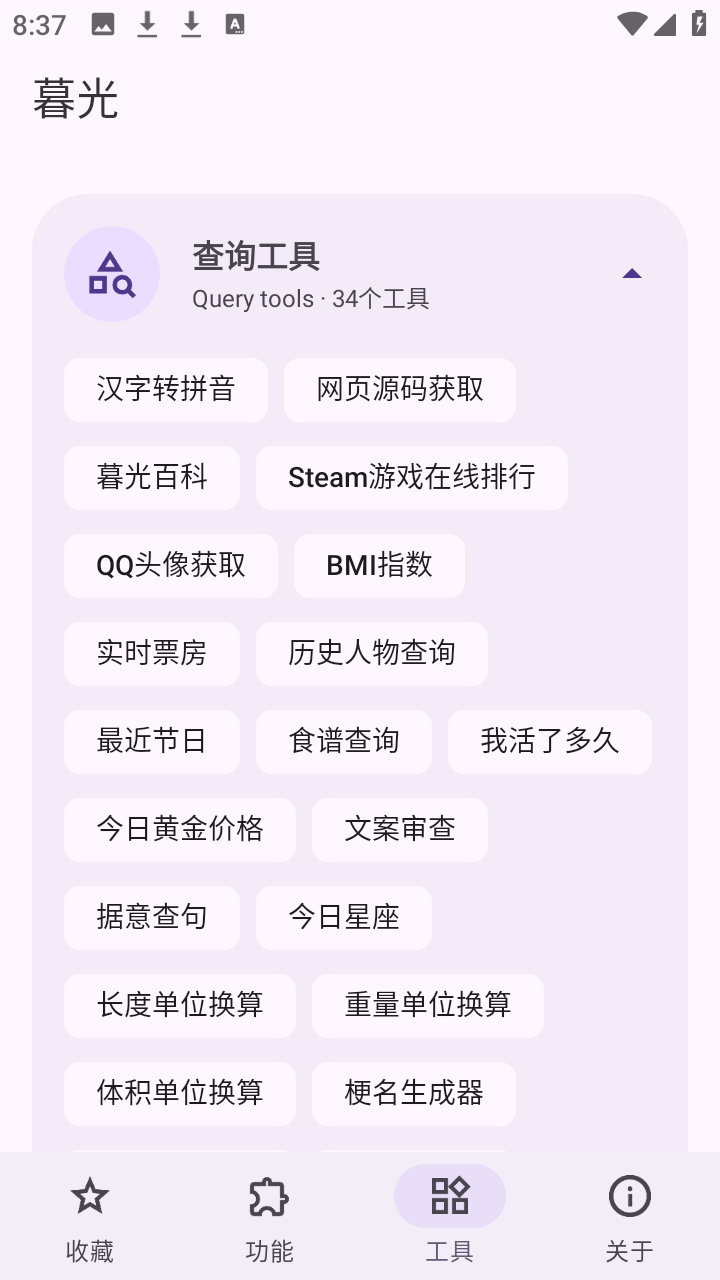
Task: Check 今日黄金价格
Action: pos(179,829)
